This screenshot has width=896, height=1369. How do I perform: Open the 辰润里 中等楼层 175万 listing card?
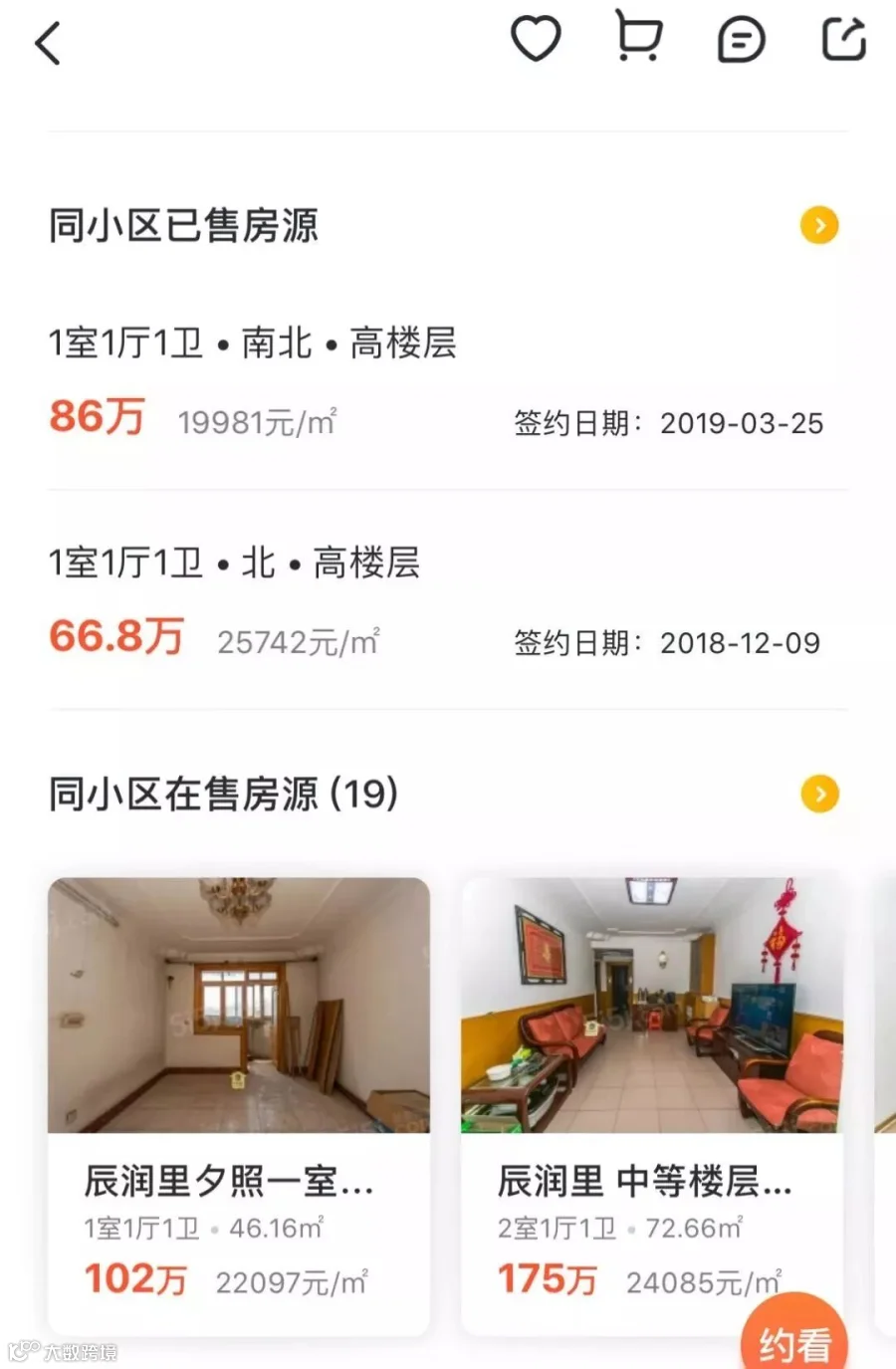(x=652, y=1105)
